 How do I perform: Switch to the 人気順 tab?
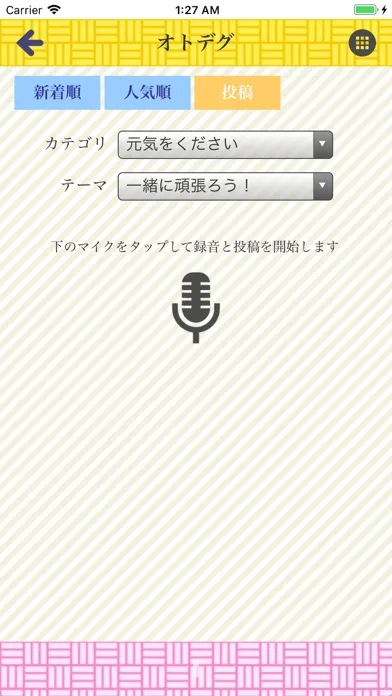147,93
